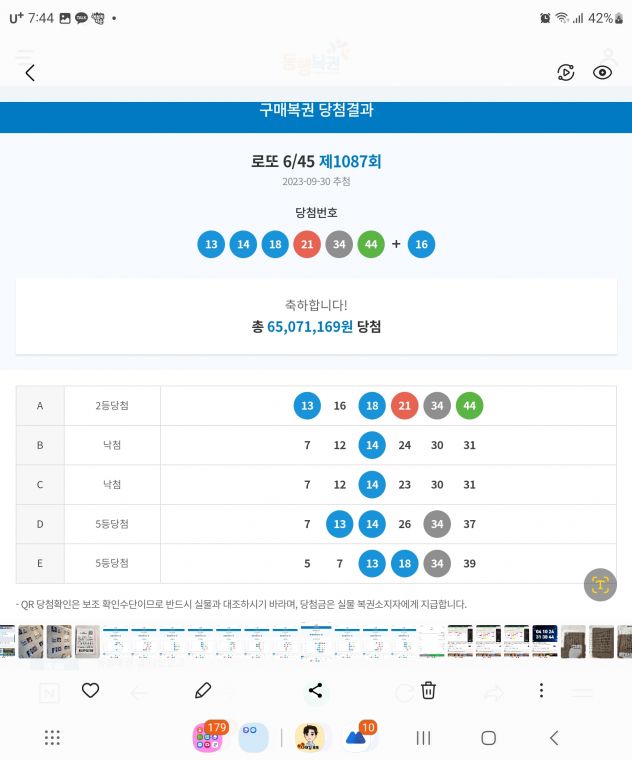The height and width of the screenshot is (760, 632).
Task: Open the three-dot more options menu
Action: point(541,690)
